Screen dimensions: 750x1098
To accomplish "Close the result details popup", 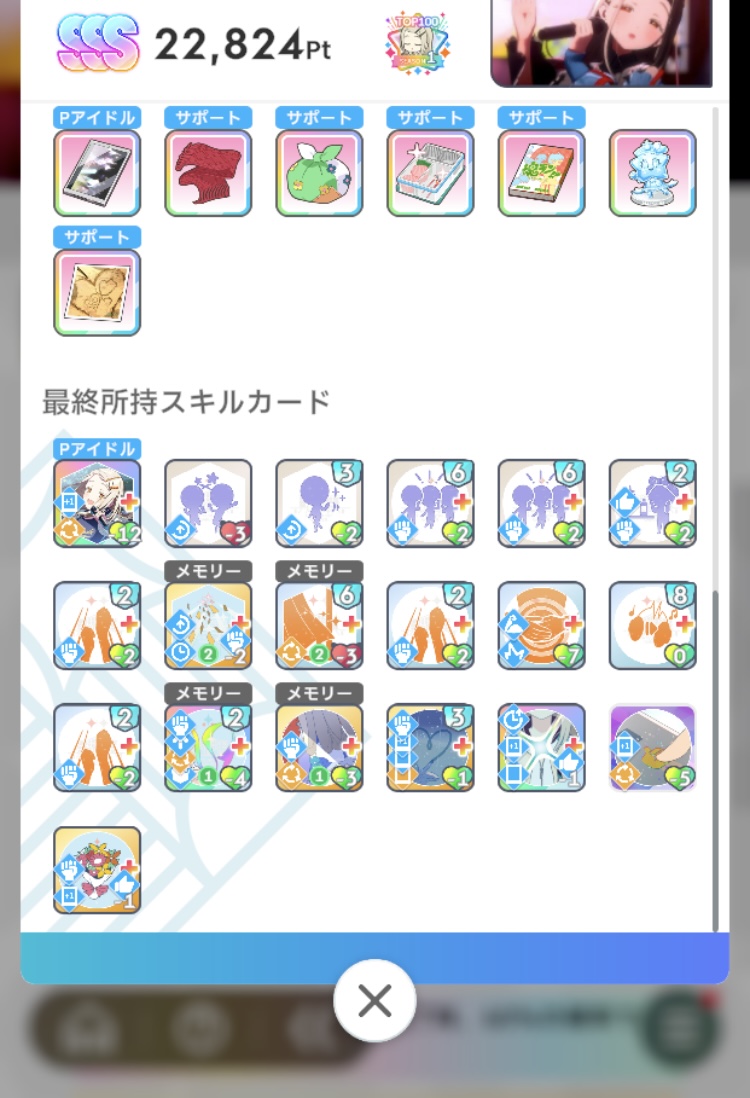I will tap(375, 1001).
